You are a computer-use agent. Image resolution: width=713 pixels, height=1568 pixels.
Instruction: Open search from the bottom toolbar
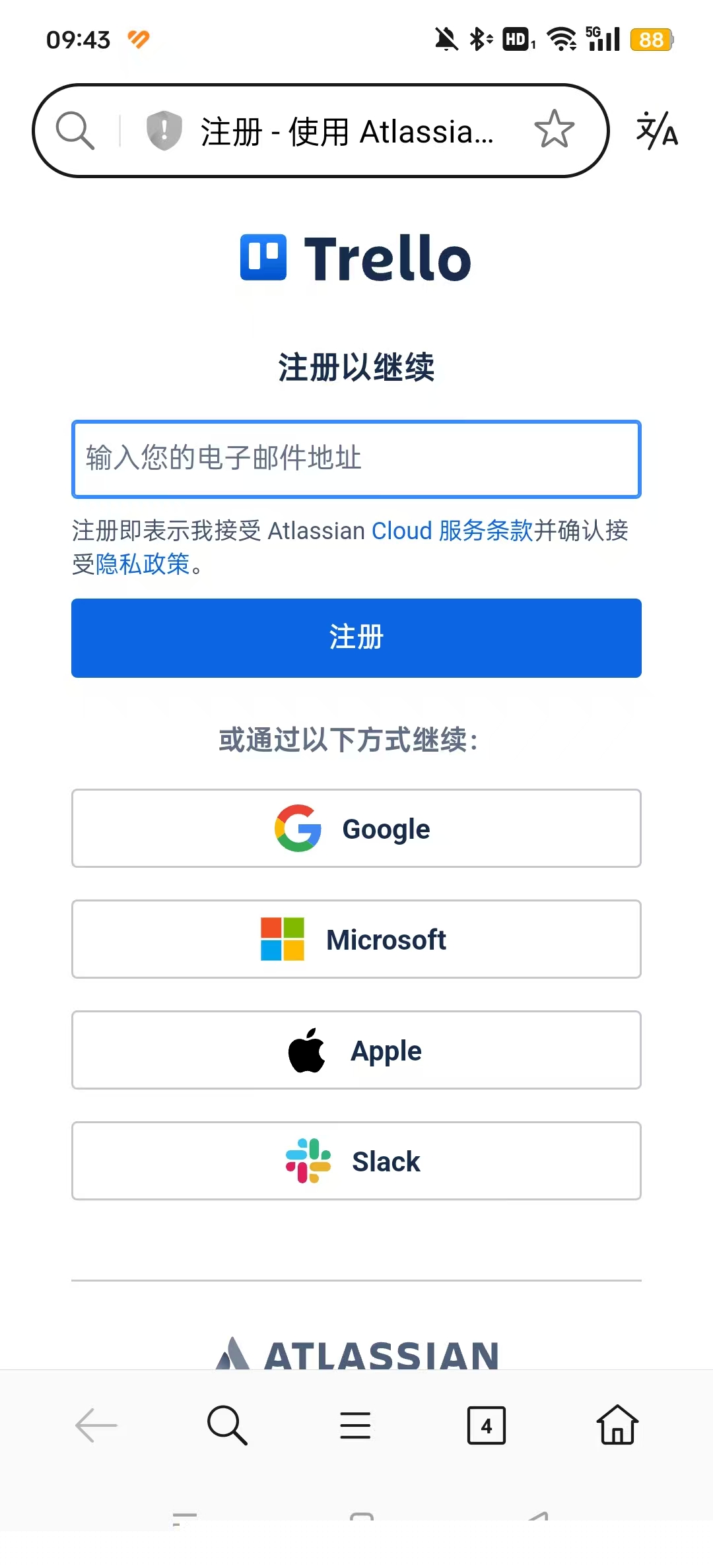point(226,1425)
